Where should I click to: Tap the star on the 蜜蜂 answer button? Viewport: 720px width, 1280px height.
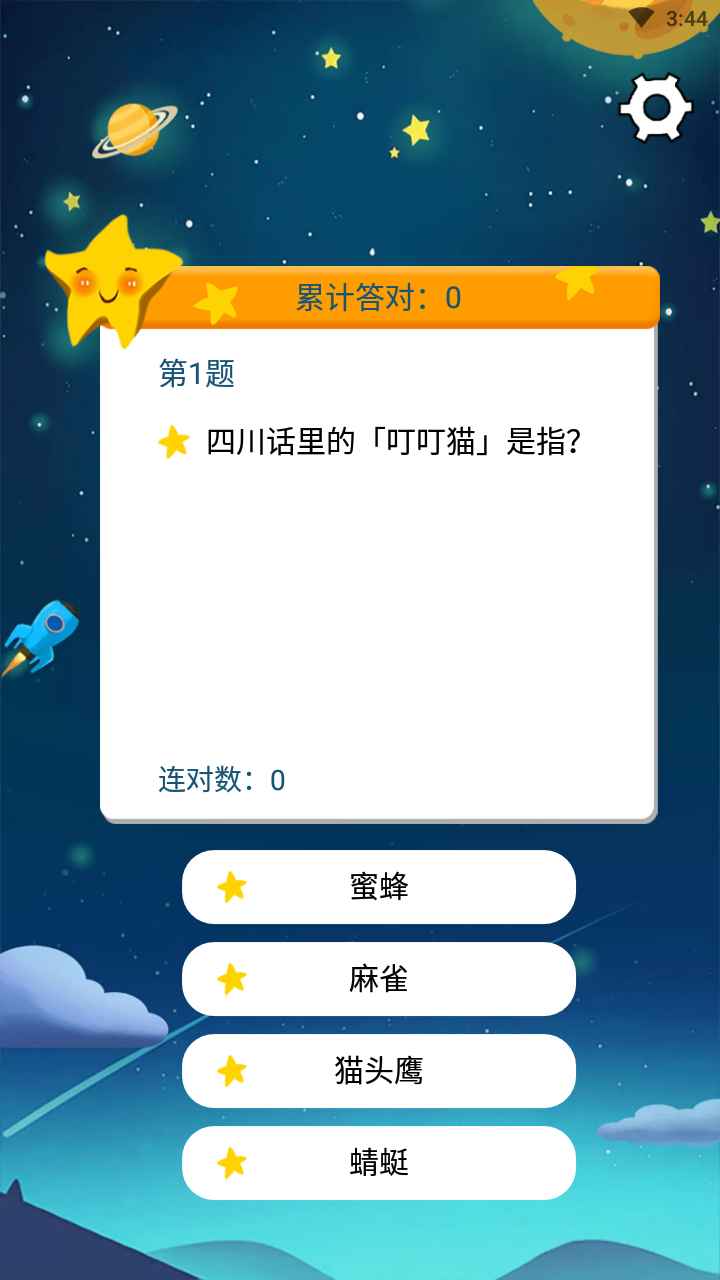coord(232,887)
